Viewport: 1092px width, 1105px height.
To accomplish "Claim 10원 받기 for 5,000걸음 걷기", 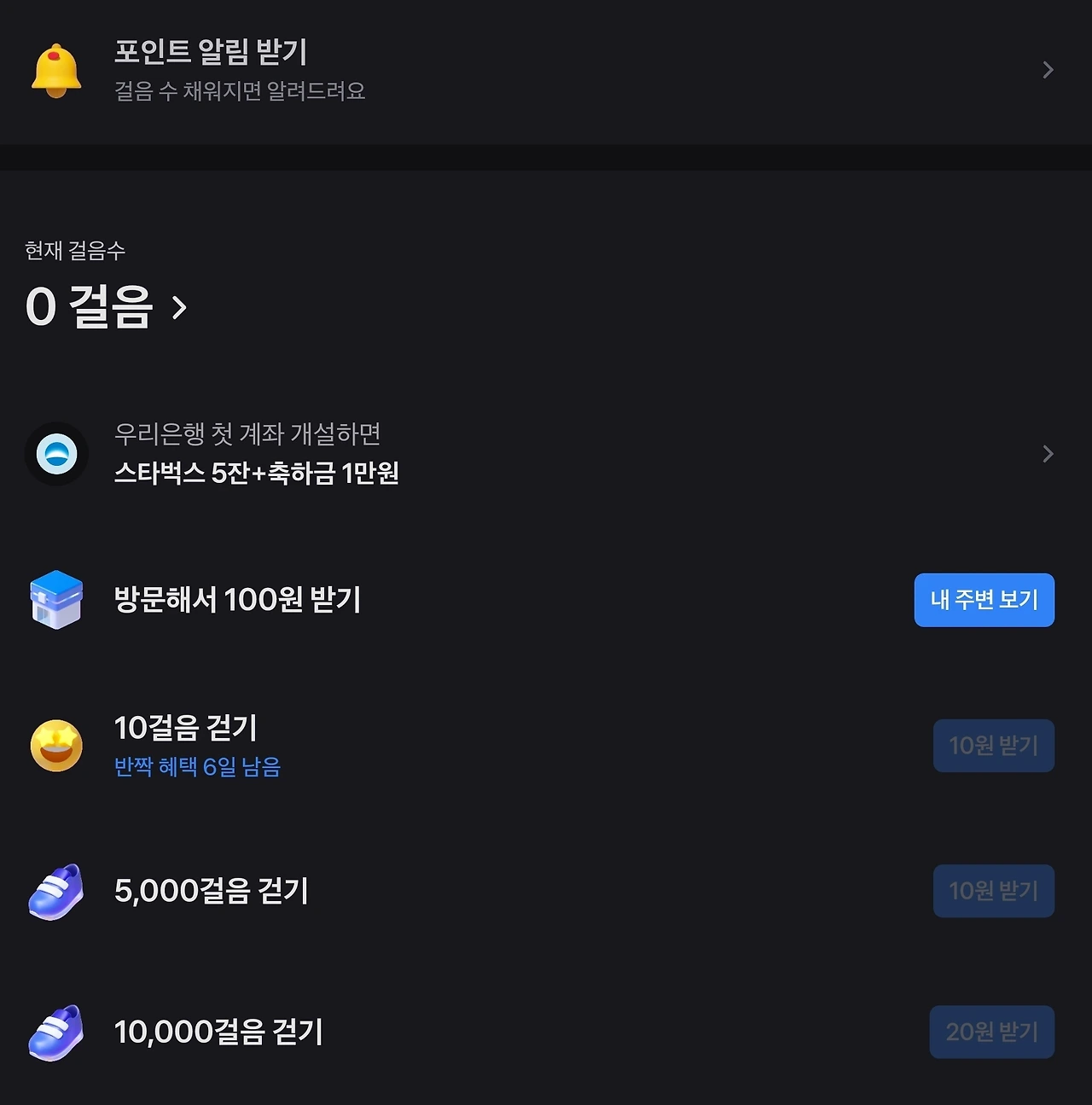I will pyautogui.click(x=994, y=891).
